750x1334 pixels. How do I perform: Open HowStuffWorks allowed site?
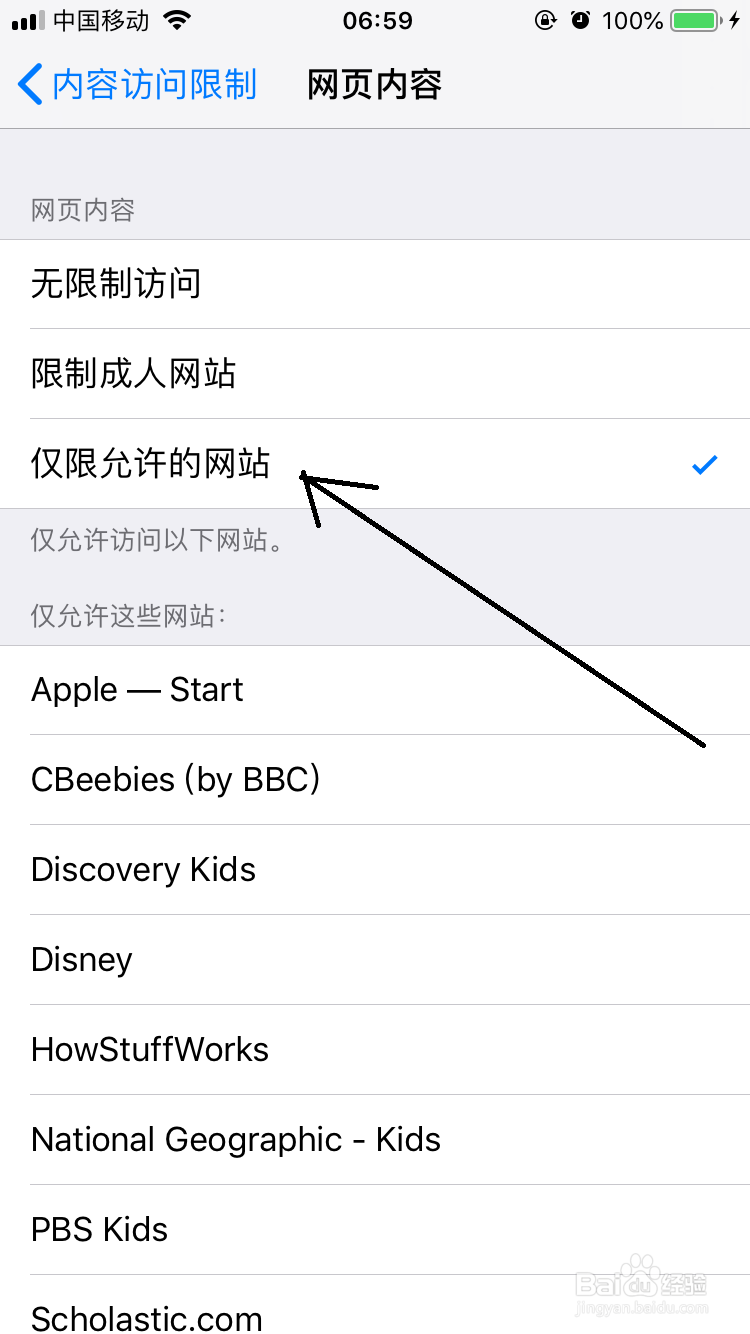375,1049
